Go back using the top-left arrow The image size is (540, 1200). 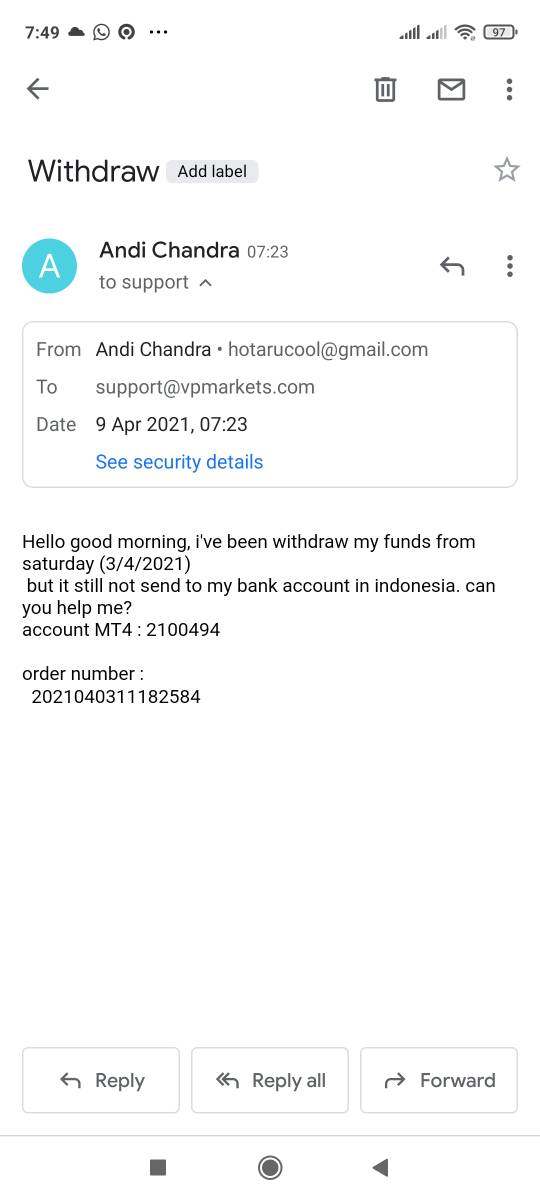38,89
